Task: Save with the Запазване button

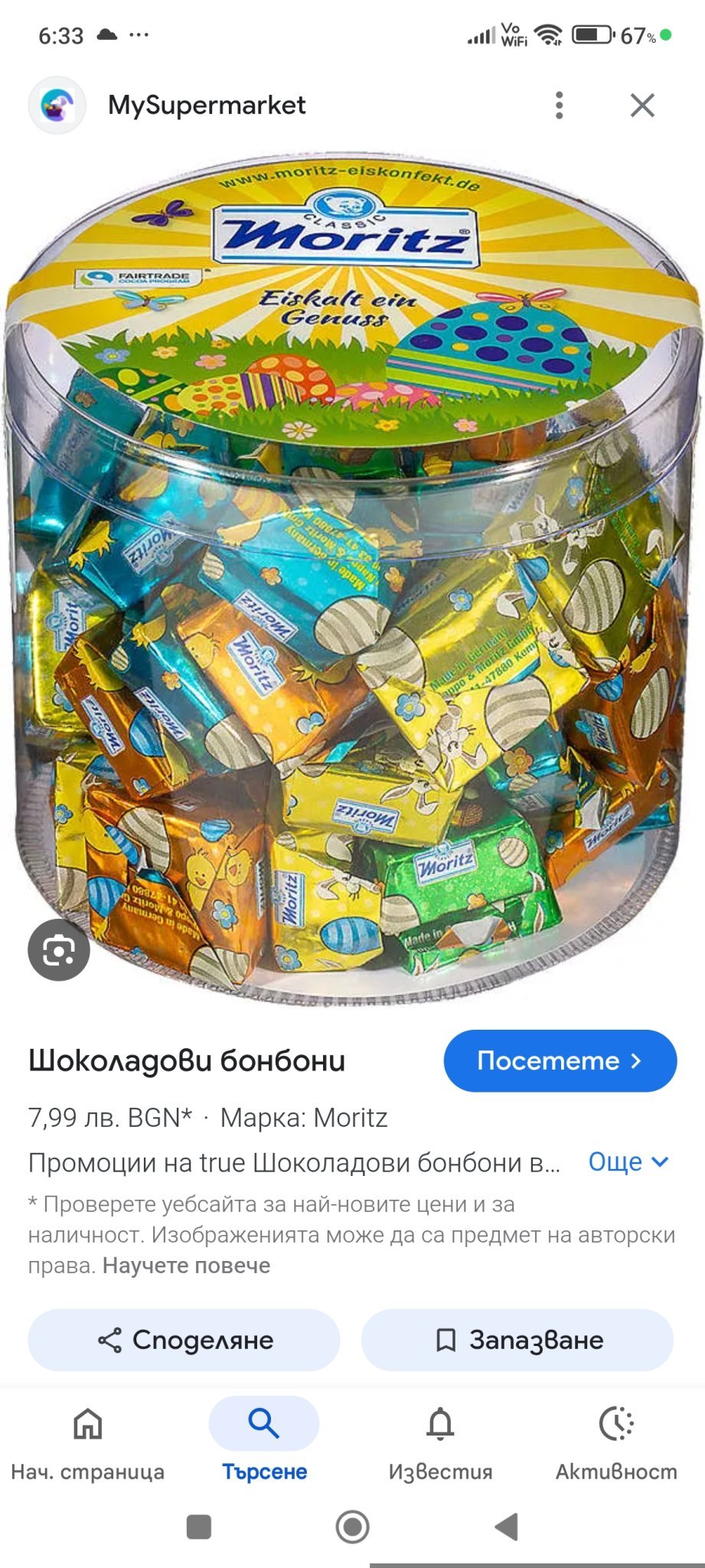Action: (x=517, y=1340)
